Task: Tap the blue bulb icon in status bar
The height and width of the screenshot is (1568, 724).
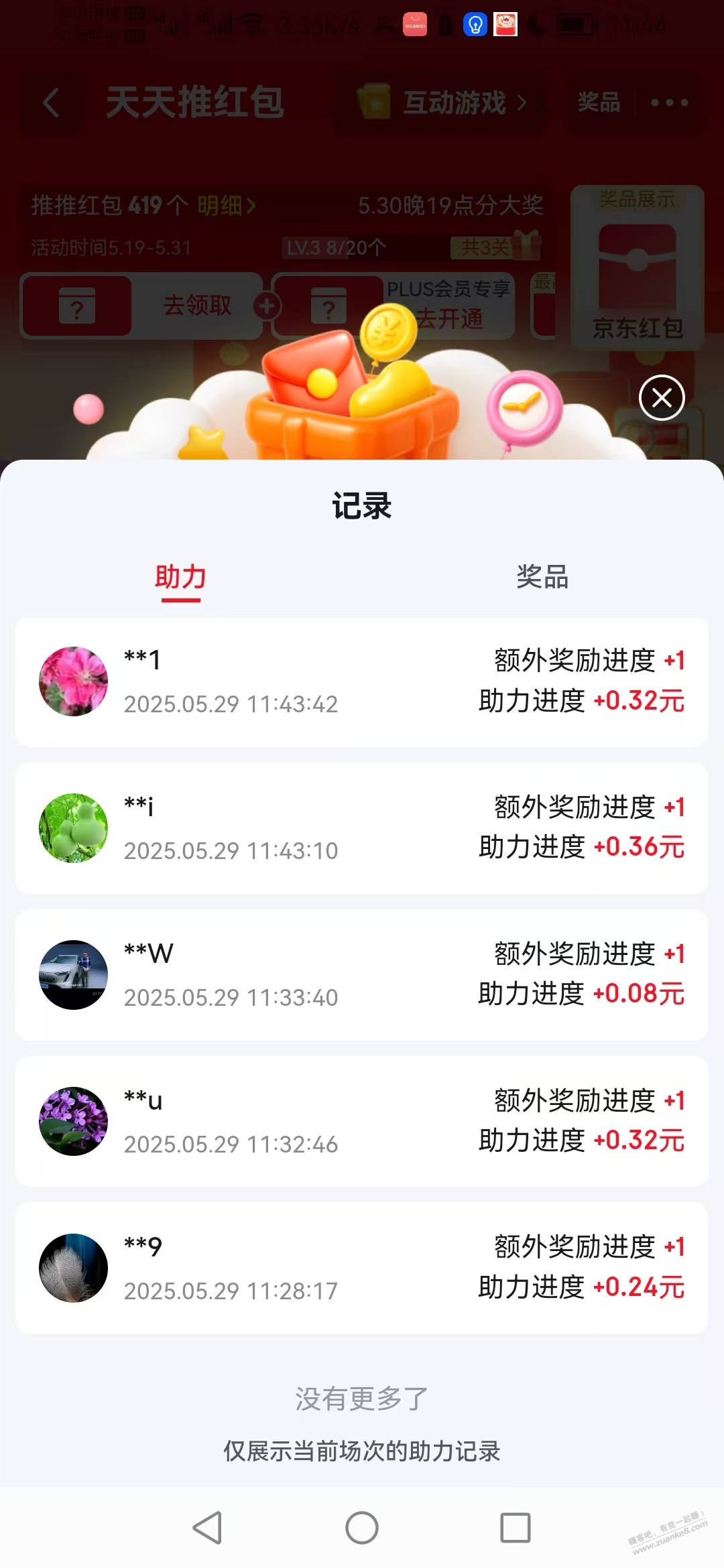Action: pos(475,25)
